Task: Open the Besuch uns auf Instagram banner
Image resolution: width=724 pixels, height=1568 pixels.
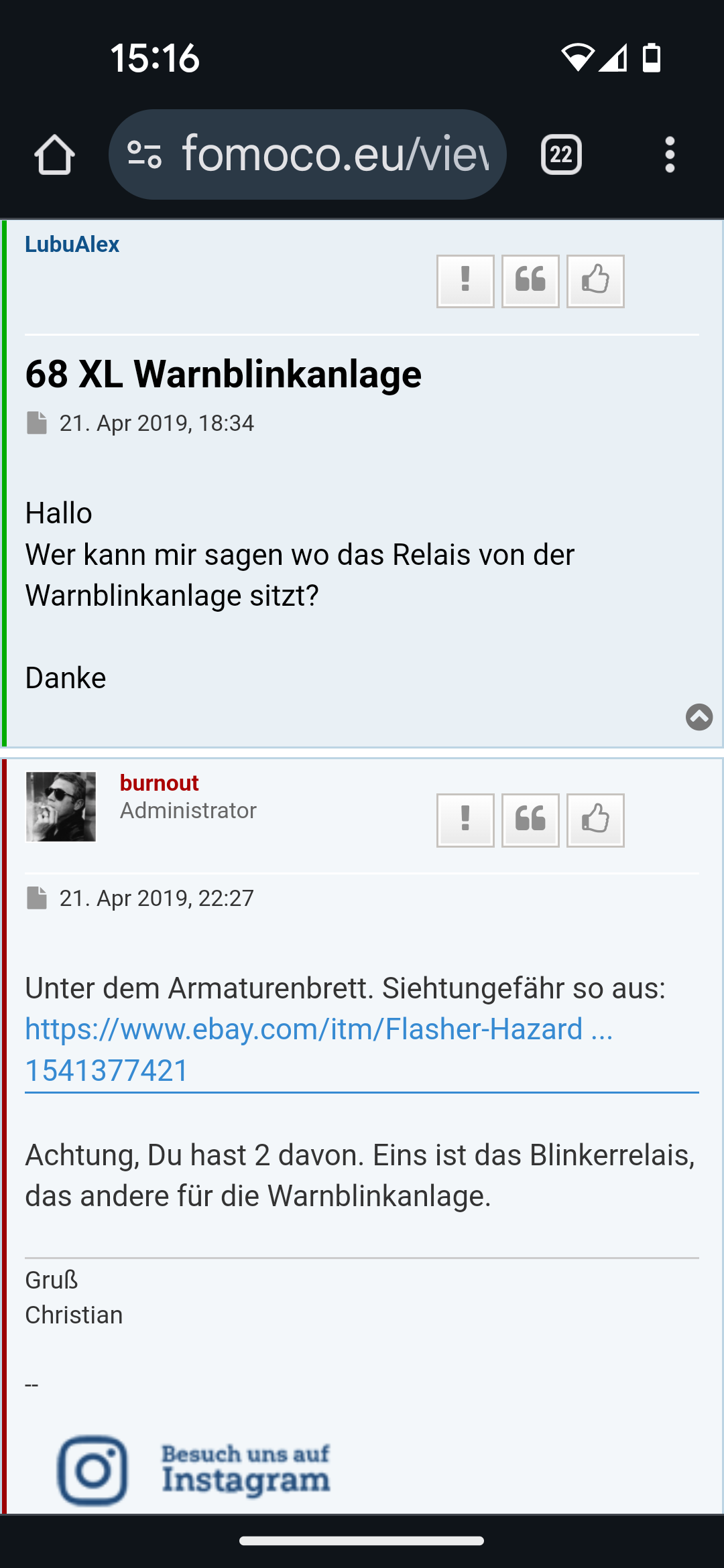Action: (194, 1471)
